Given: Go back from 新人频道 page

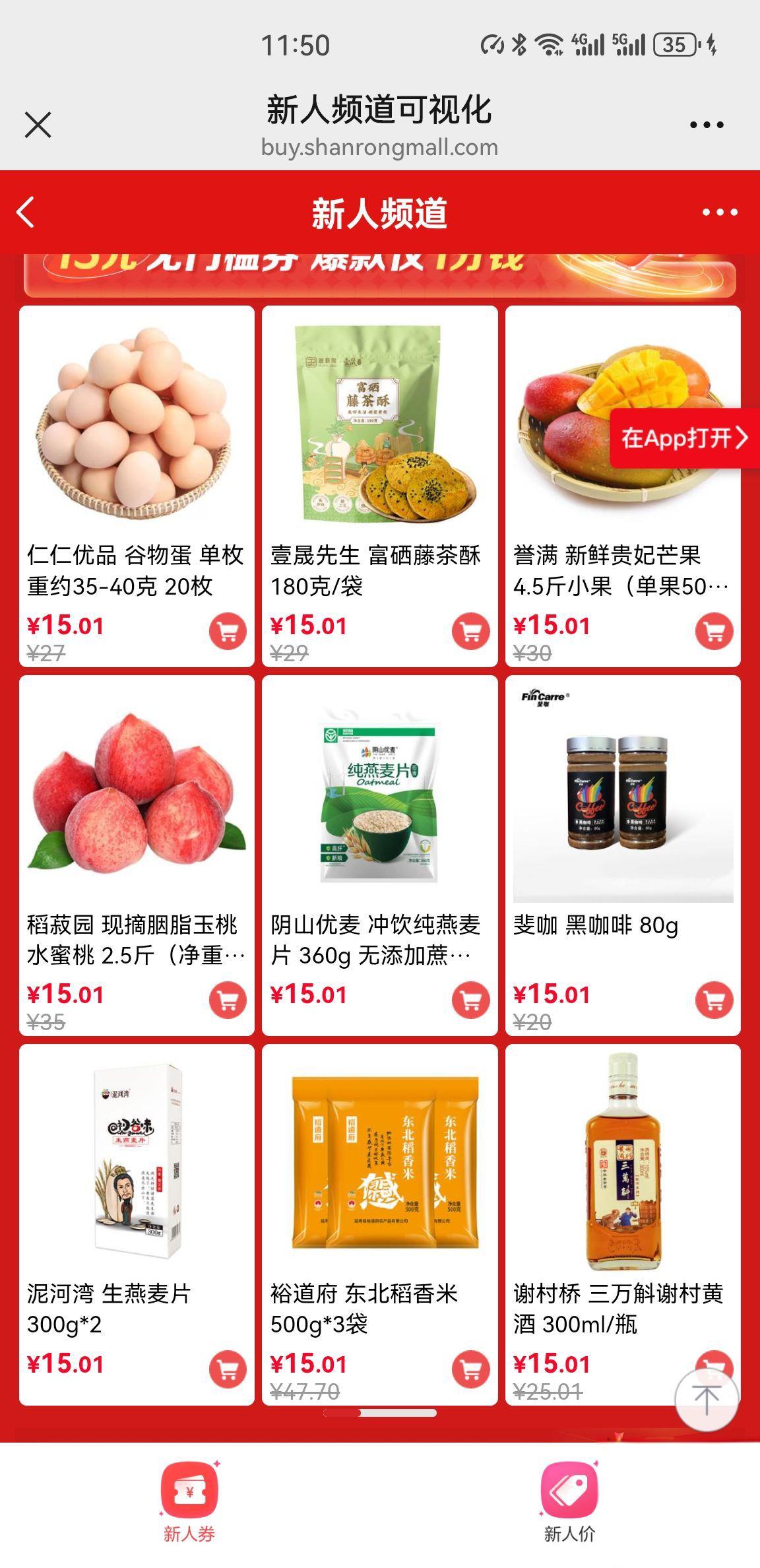Looking at the screenshot, I should point(26,212).
